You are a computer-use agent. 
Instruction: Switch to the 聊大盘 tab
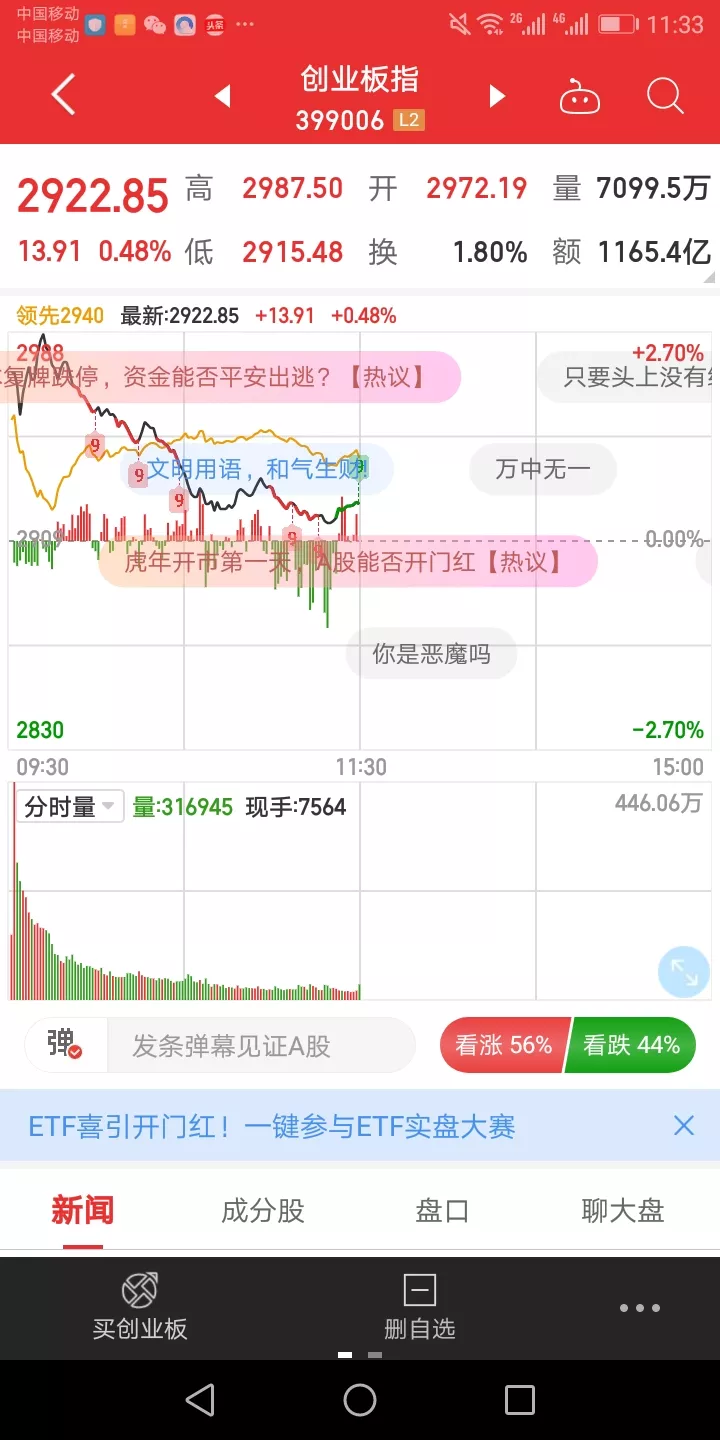tap(623, 1211)
